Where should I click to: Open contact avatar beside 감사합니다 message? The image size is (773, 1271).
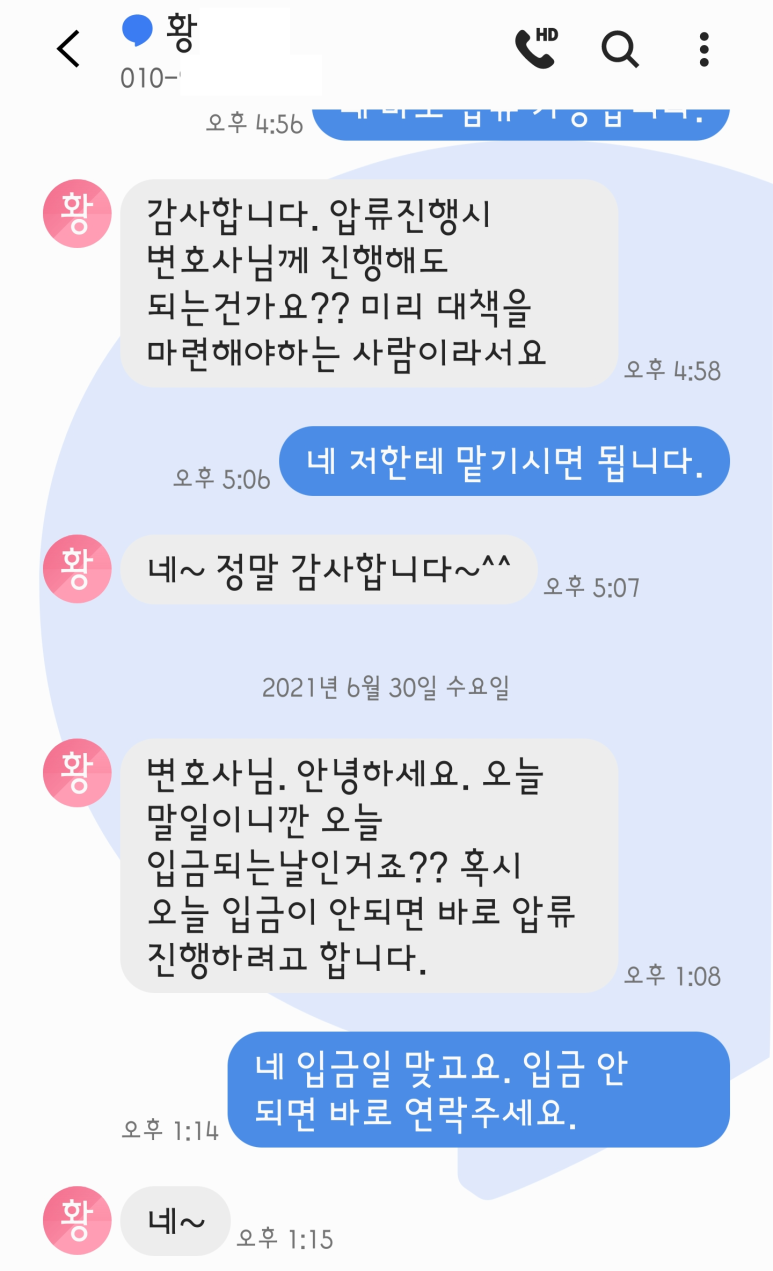pyautogui.click(x=77, y=214)
